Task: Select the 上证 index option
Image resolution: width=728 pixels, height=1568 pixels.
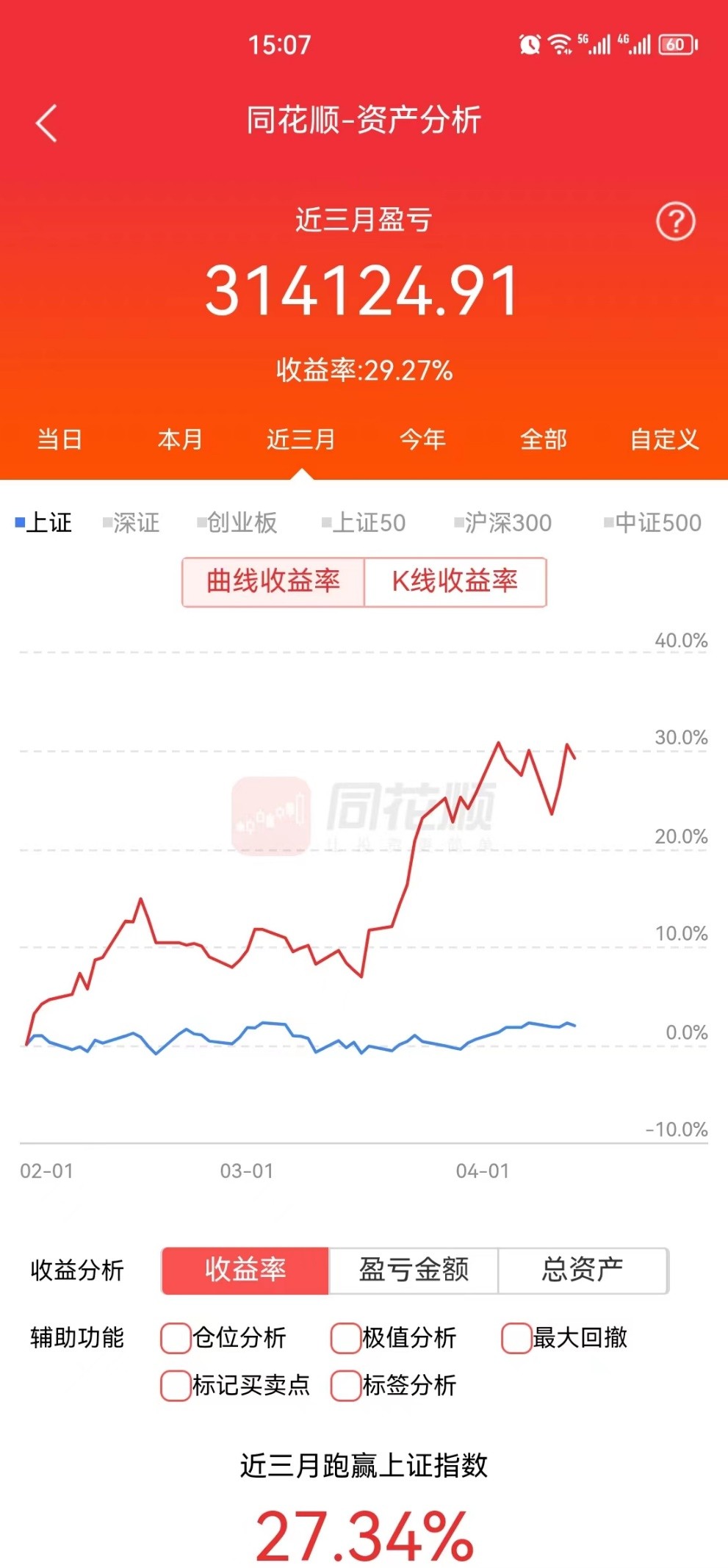Action: (x=46, y=523)
